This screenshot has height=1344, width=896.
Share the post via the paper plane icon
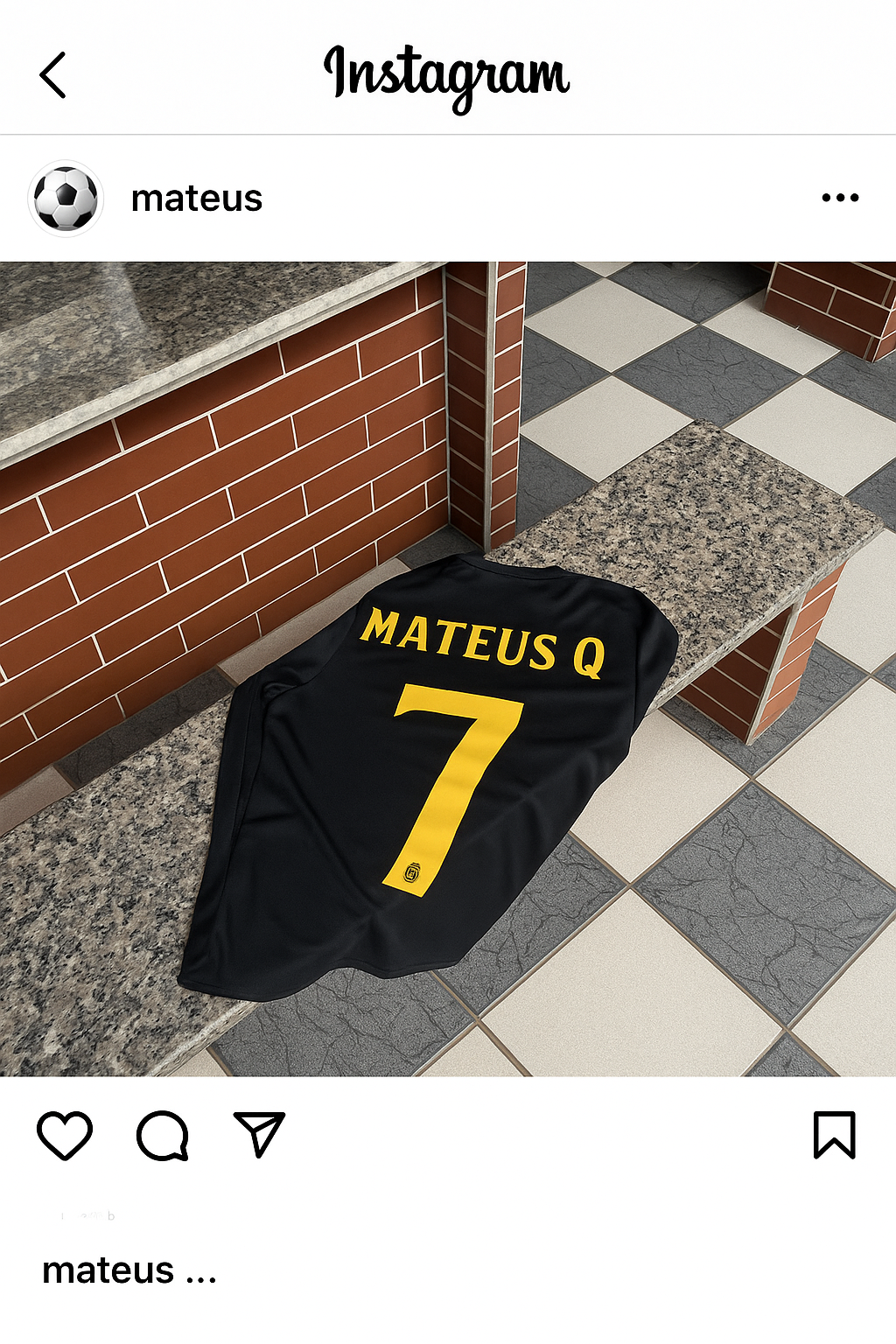coord(259,1134)
